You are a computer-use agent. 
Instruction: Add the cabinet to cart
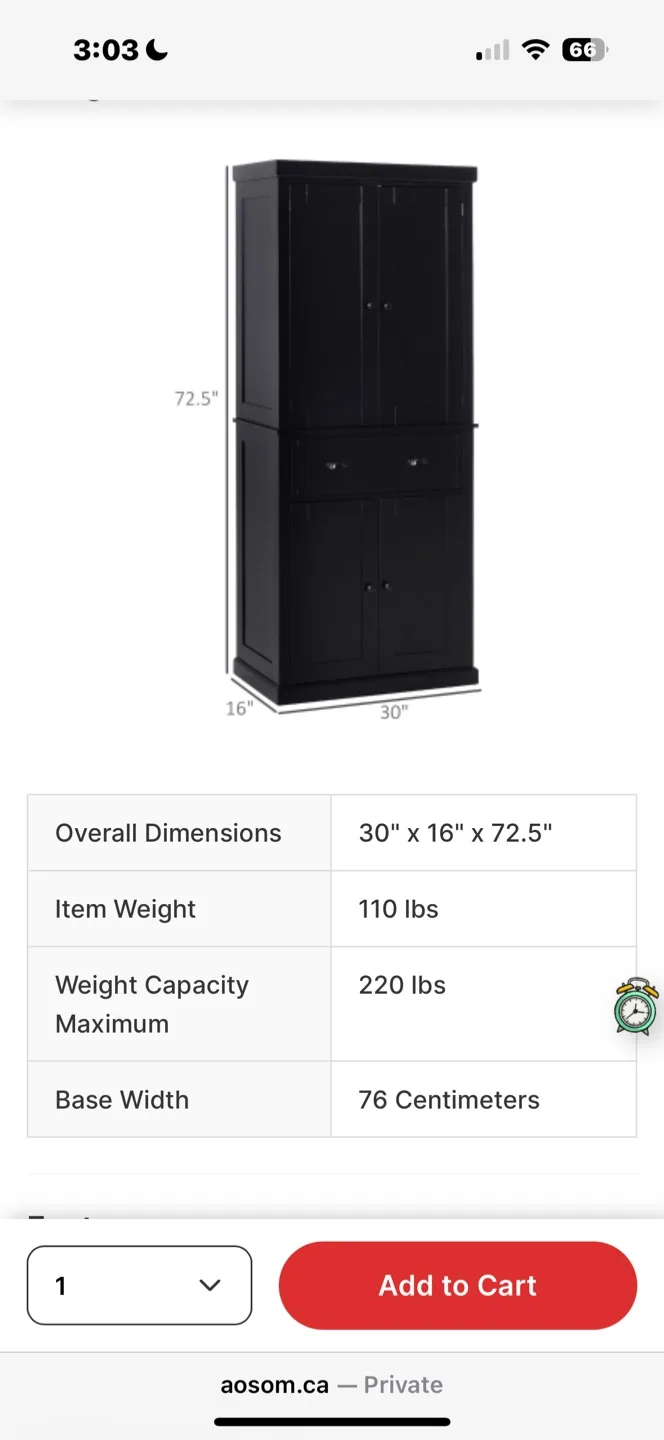pos(457,1285)
